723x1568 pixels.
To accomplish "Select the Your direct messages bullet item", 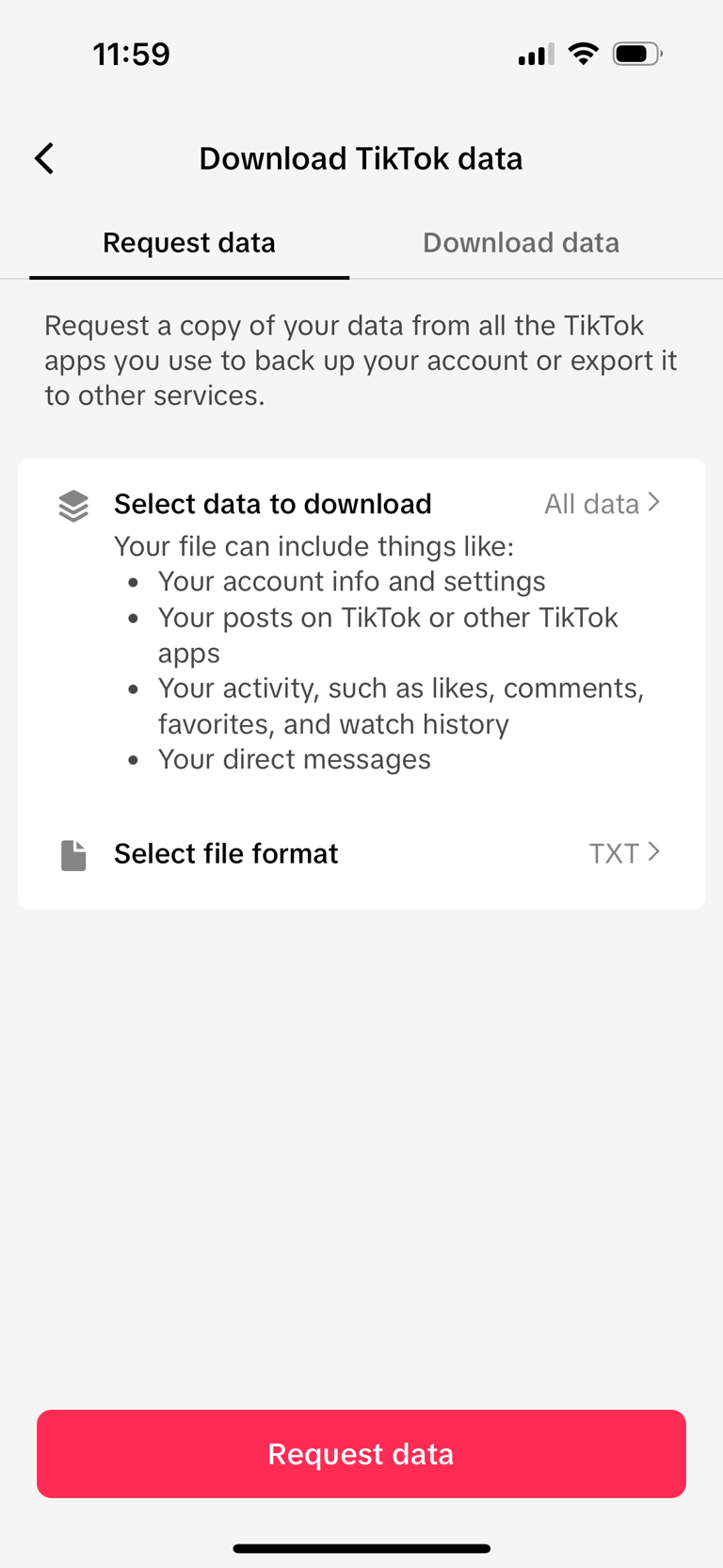I will pos(295,759).
